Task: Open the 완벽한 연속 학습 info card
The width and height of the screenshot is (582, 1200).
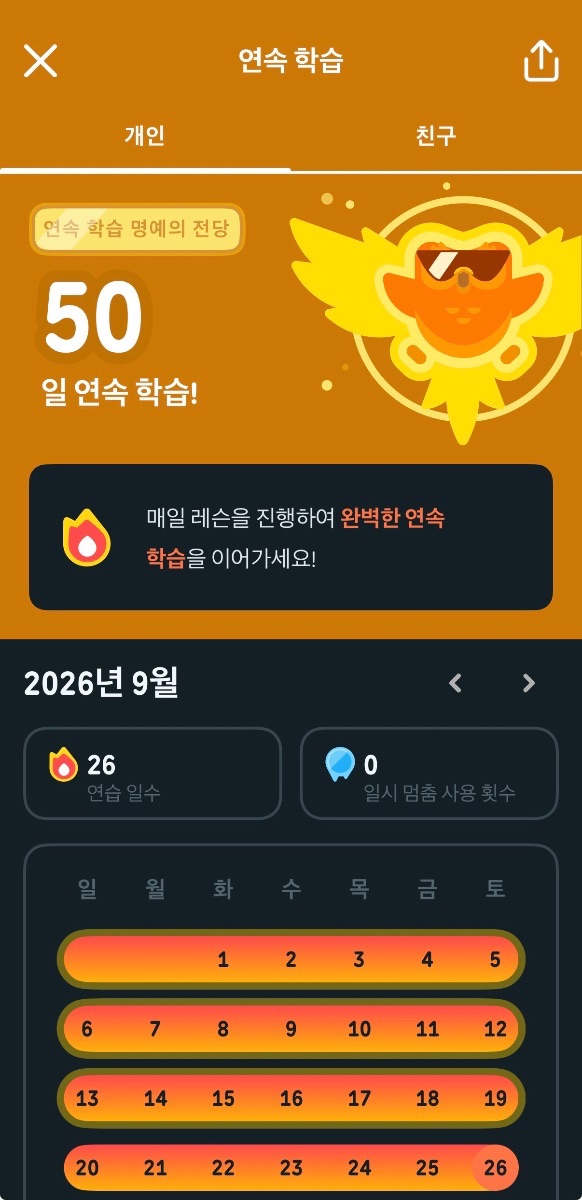Action: 291,537
